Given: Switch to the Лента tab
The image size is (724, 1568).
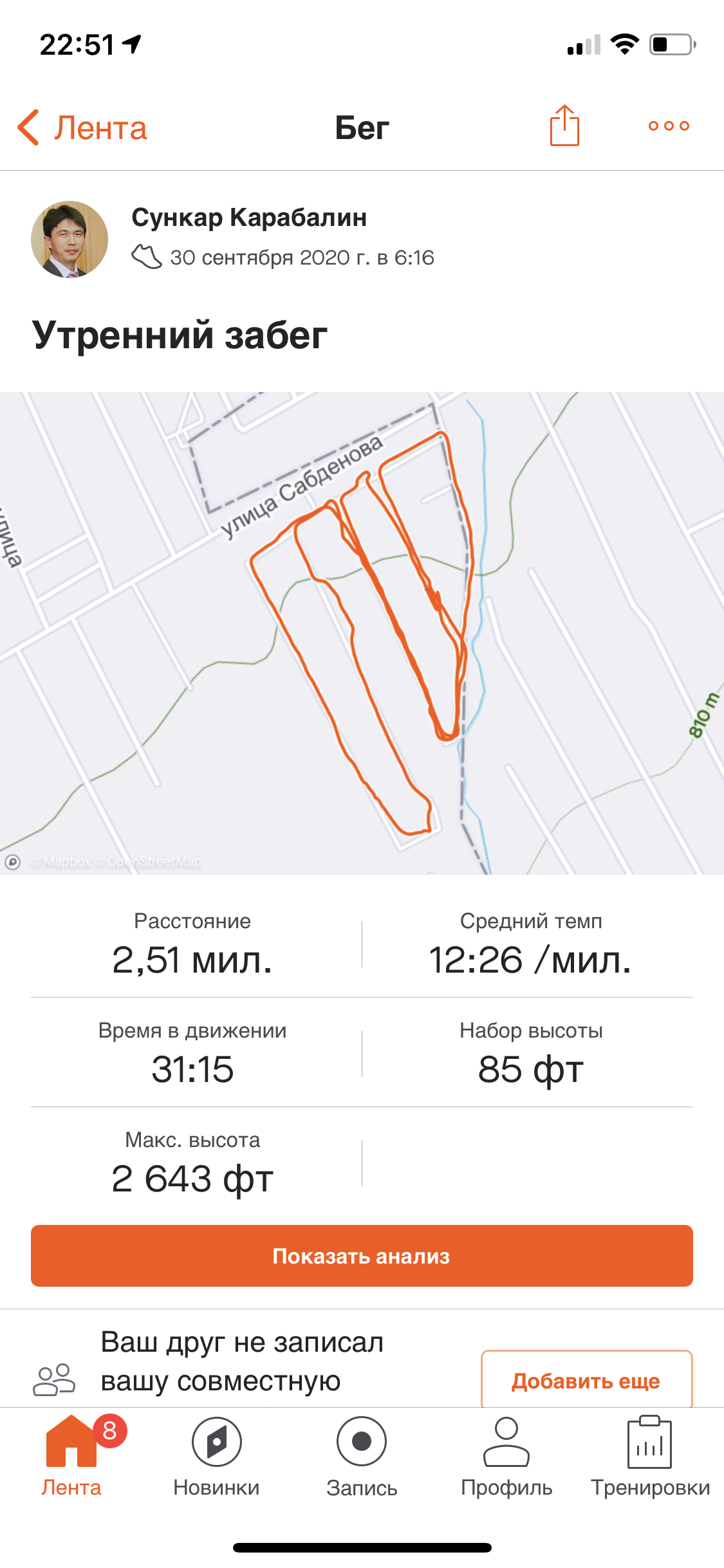Looking at the screenshot, I should (71, 1455).
